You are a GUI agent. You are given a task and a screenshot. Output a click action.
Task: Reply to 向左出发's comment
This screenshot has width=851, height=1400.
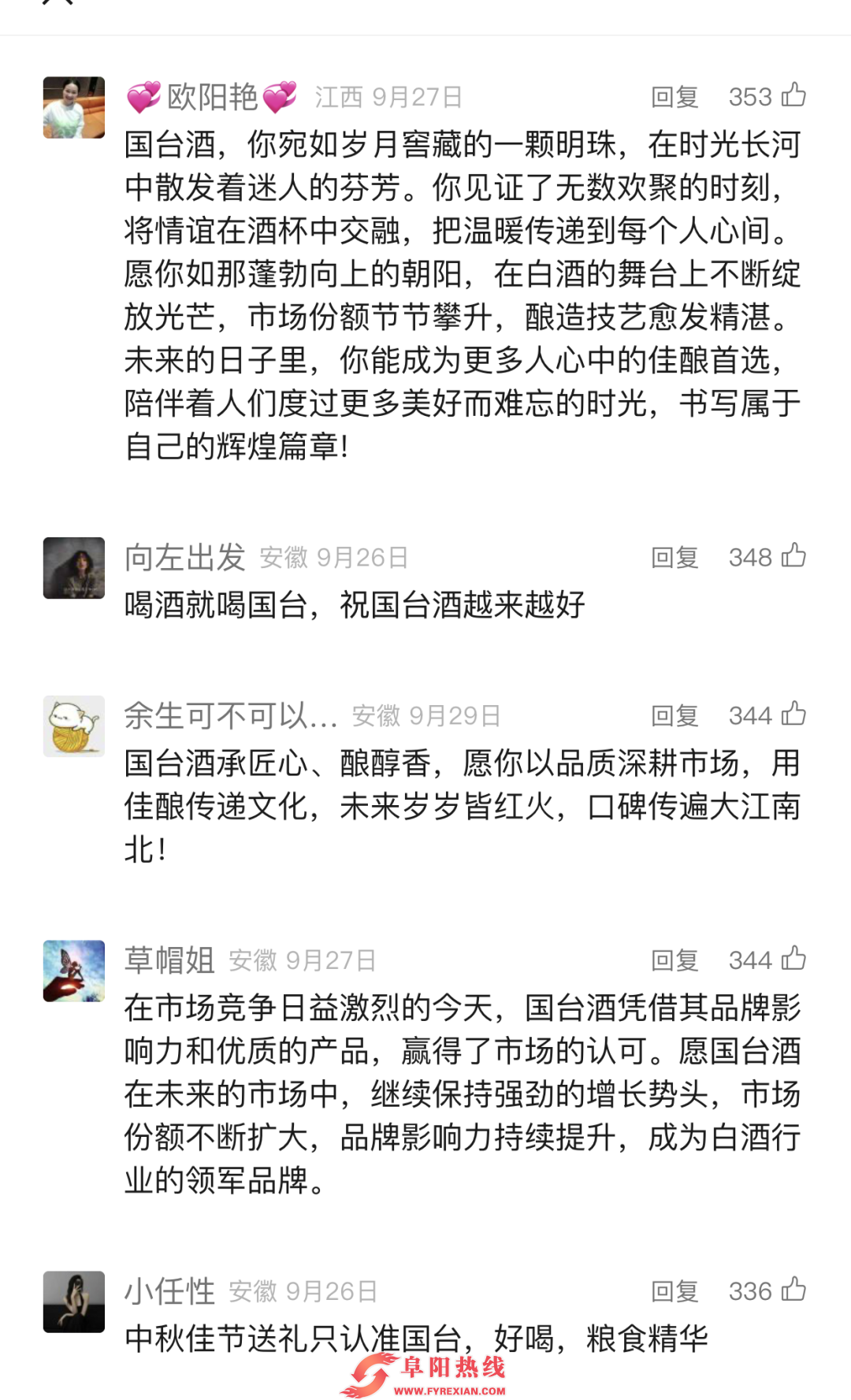tap(674, 558)
